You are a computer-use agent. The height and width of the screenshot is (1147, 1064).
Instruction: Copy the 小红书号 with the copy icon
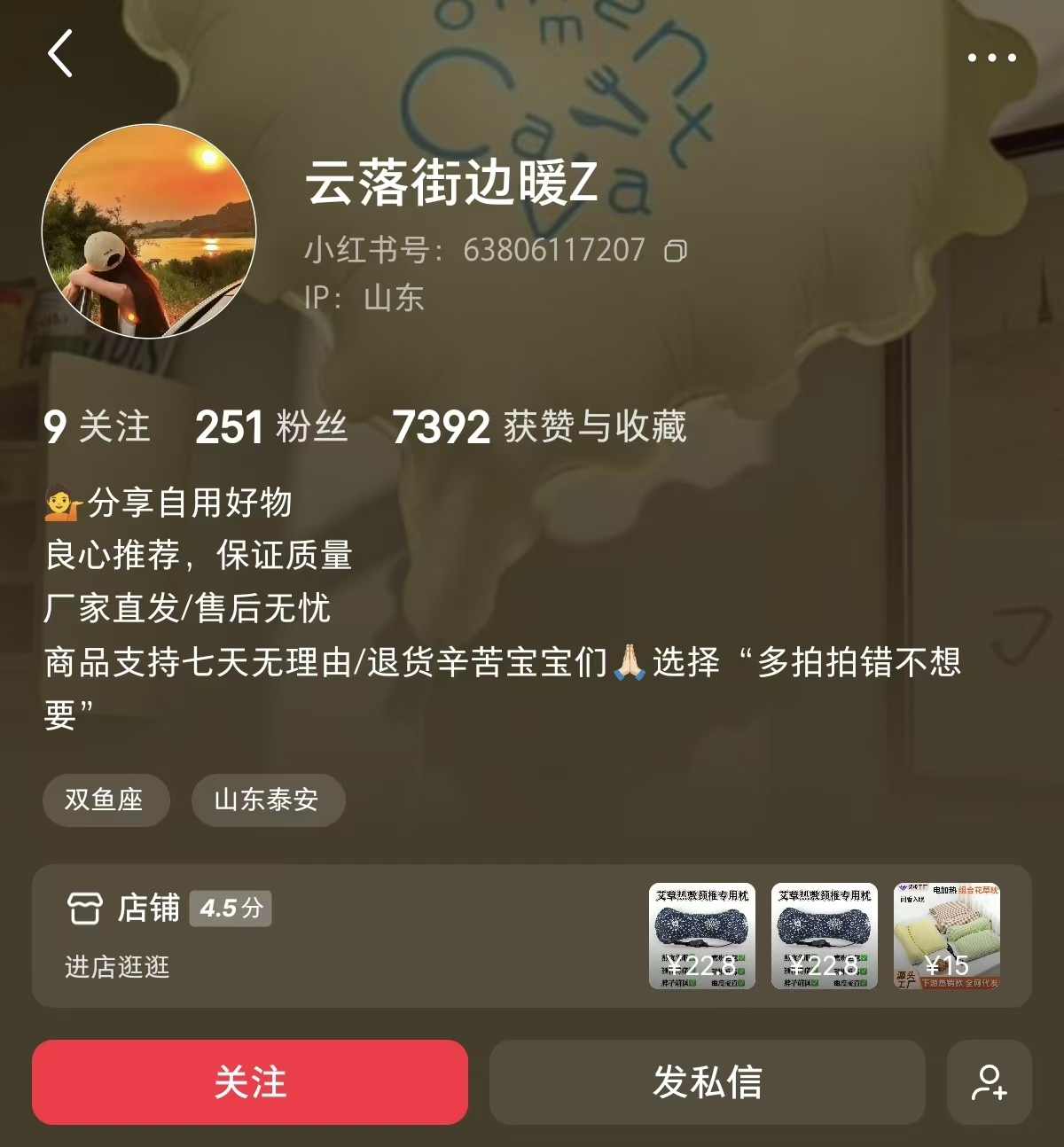675,251
